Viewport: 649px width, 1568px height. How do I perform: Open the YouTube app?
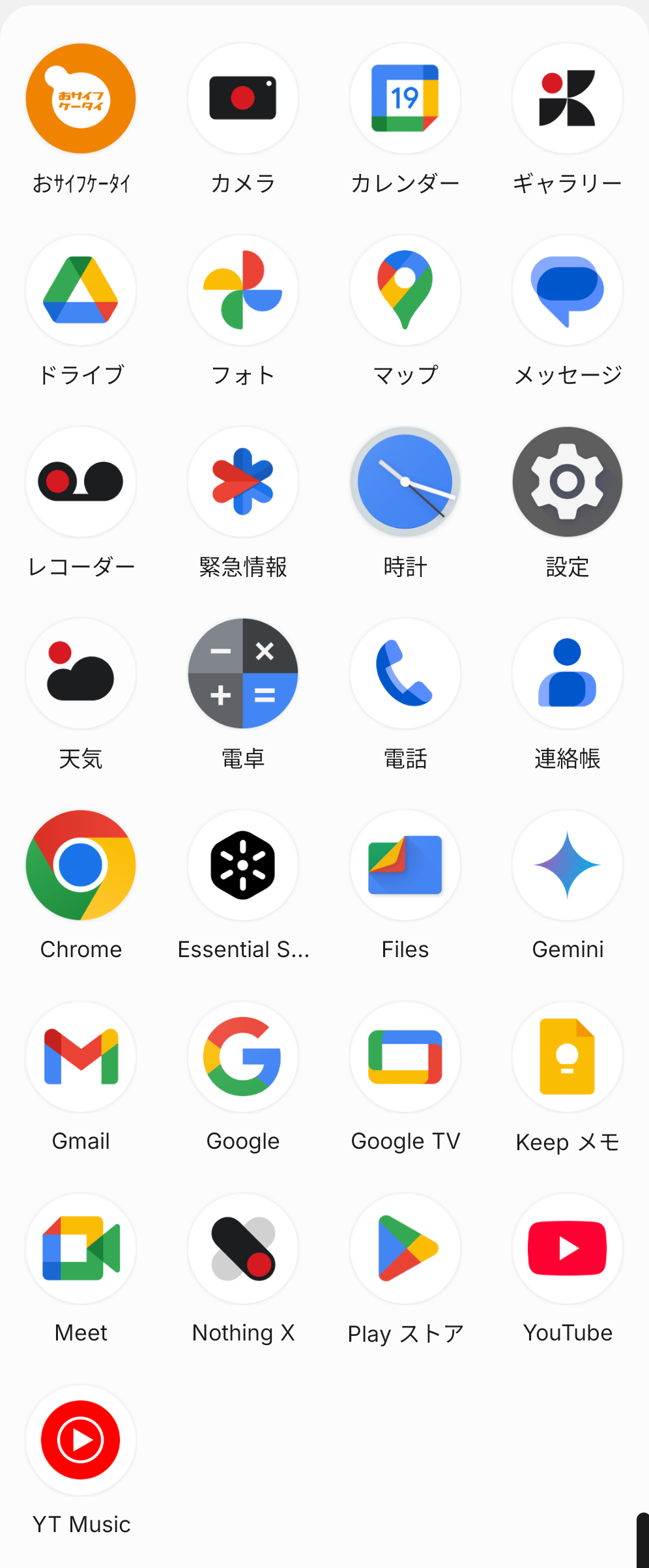[568, 1249]
